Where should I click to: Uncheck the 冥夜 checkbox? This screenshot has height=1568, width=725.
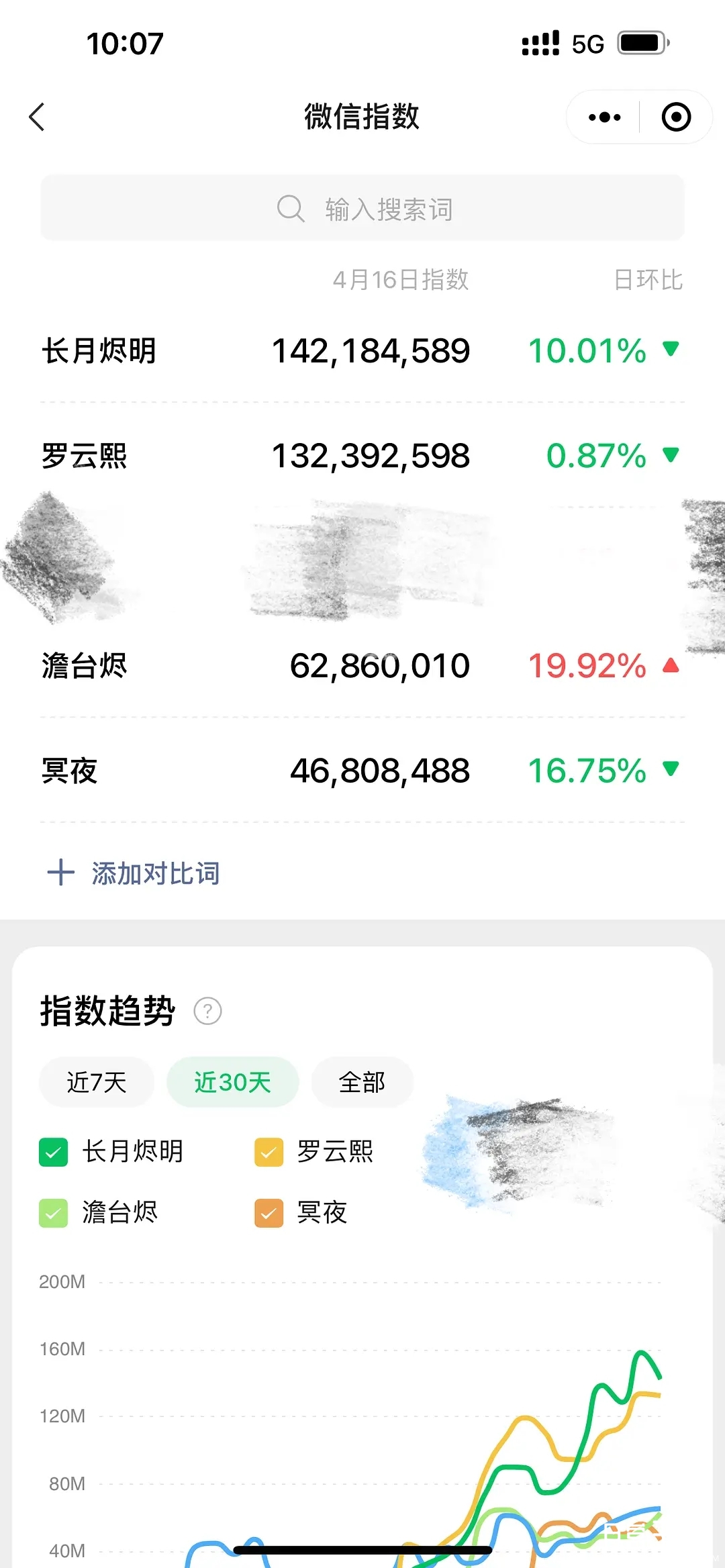[x=269, y=1213]
